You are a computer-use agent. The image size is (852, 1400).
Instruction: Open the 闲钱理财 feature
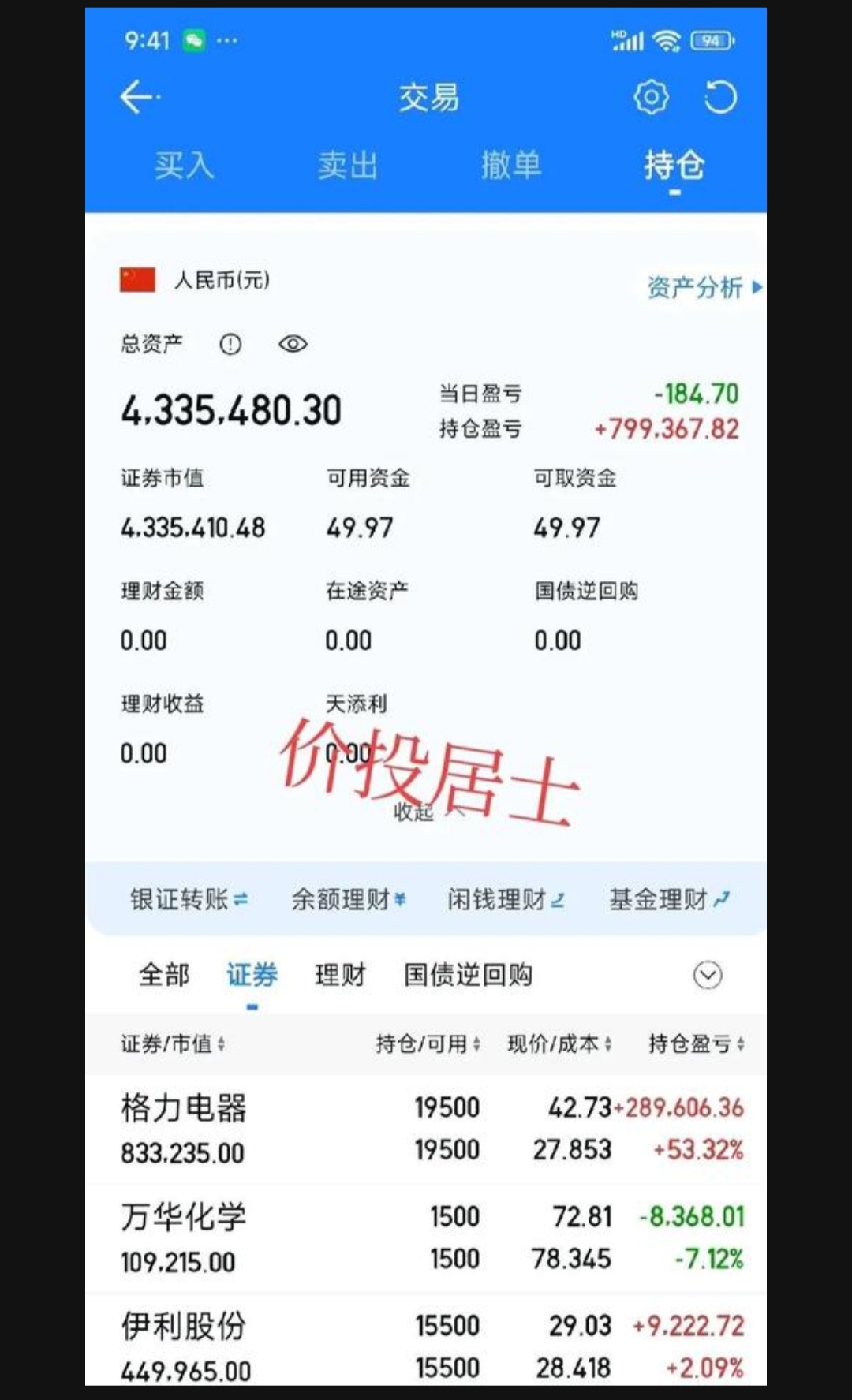(x=506, y=898)
